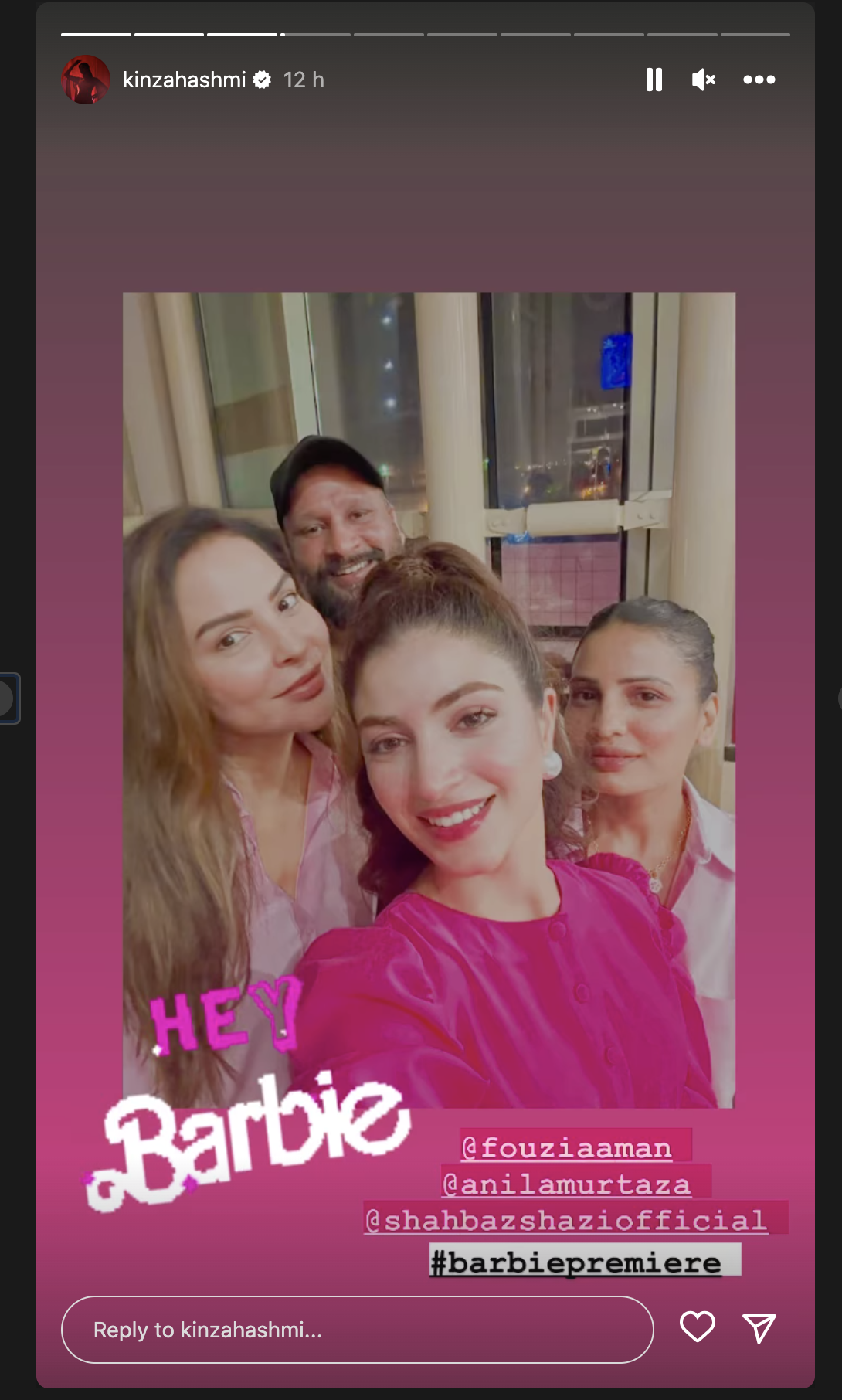The image size is (842, 1400).
Task: Pause the story playback
Action: coord(654,80)
